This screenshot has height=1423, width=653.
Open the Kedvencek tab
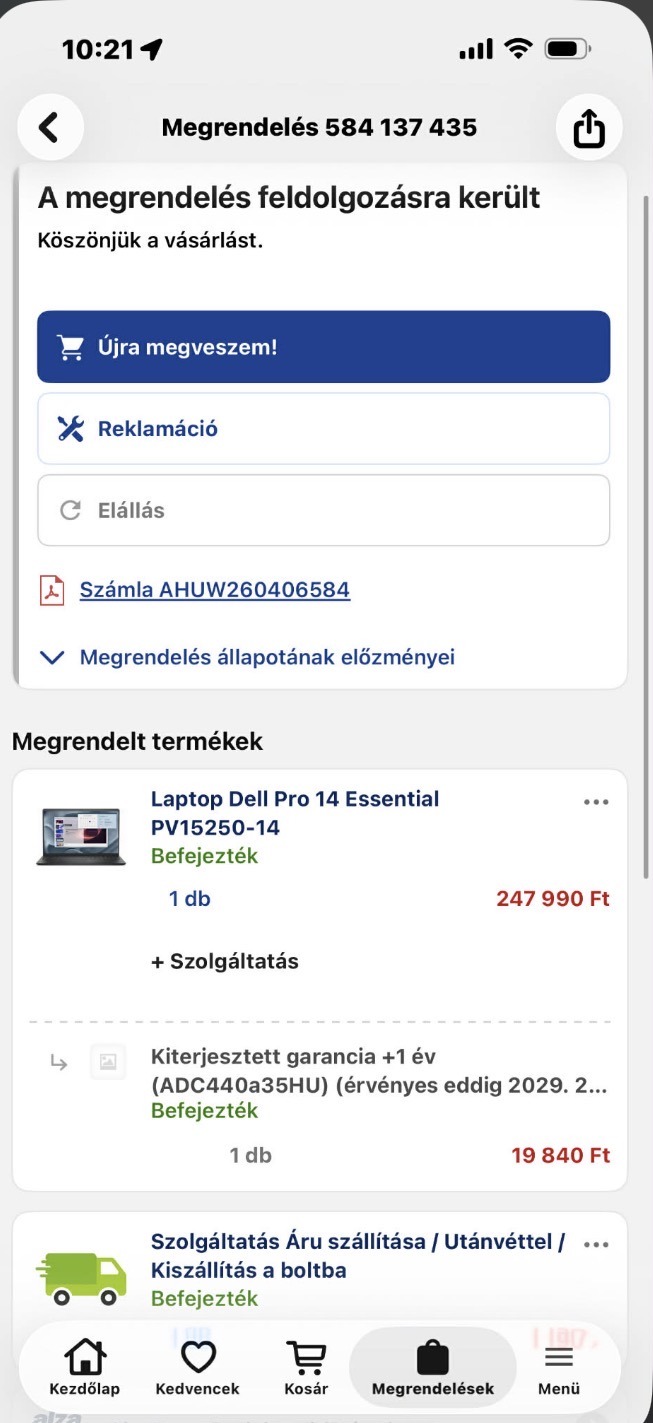click(x=198, y=1367)
